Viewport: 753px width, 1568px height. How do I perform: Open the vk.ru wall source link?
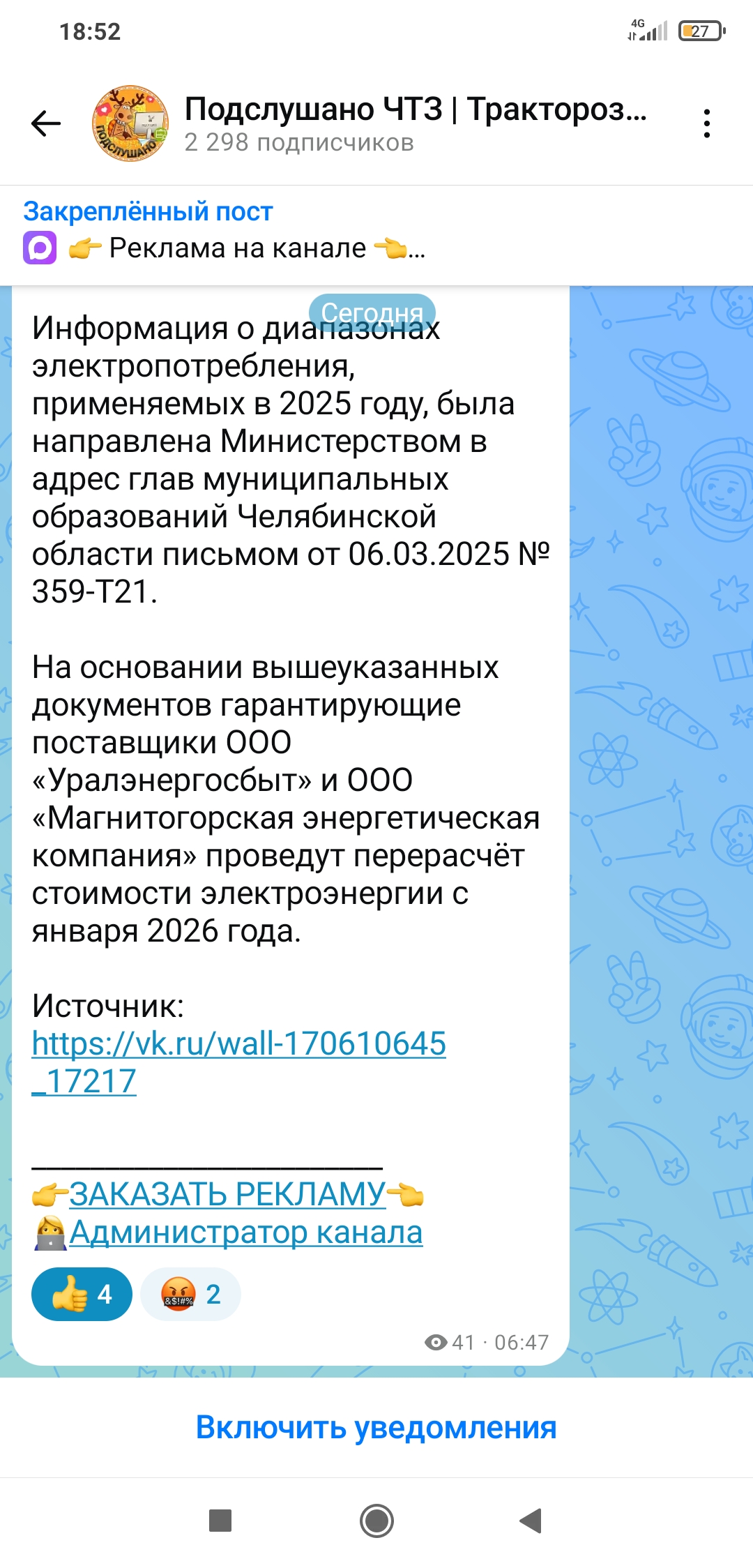(x=238, y=1044)
